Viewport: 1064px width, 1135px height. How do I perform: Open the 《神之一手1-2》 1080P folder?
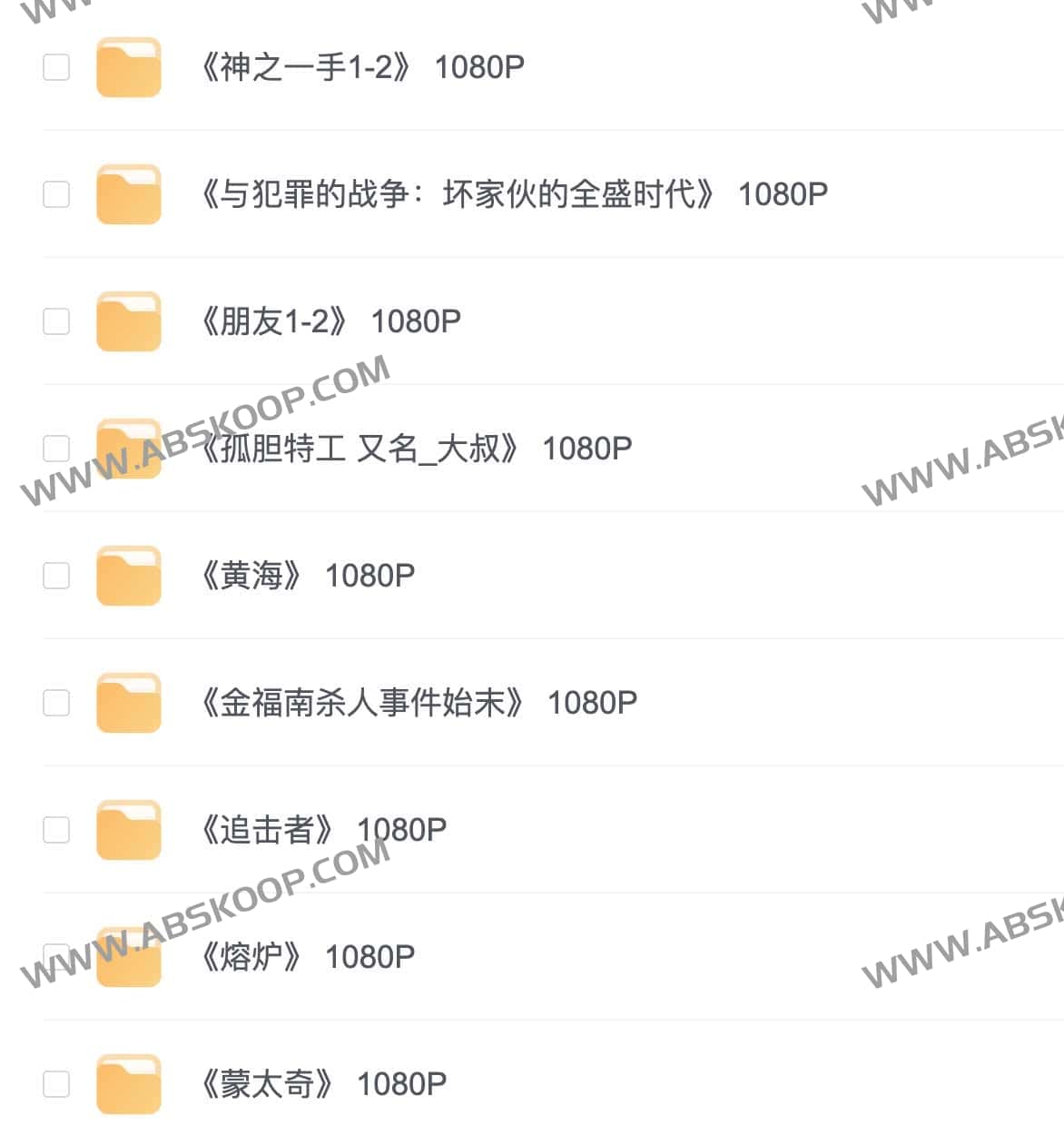coord(360,67)
